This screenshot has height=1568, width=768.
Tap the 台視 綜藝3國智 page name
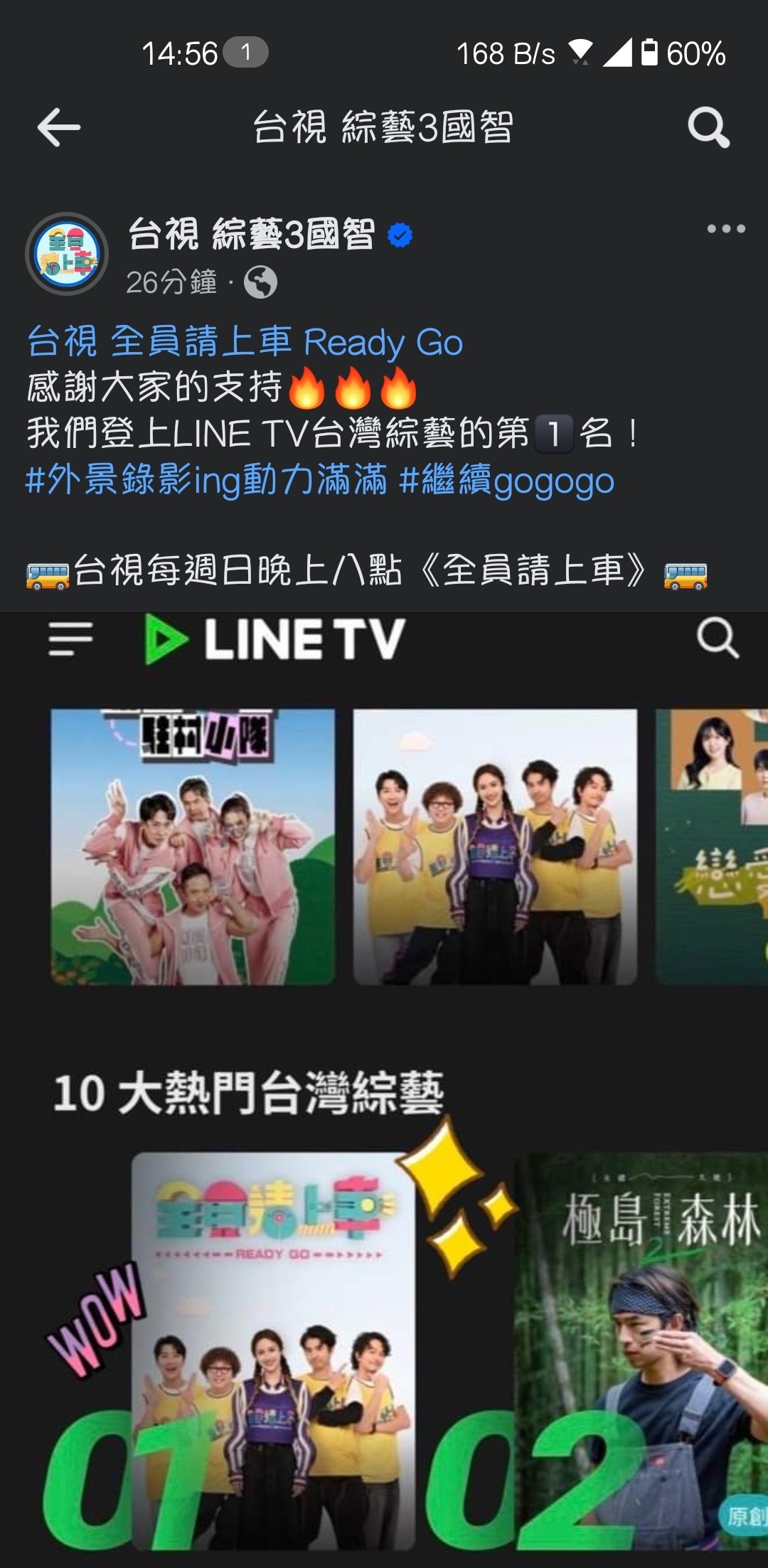coord(252,234)
